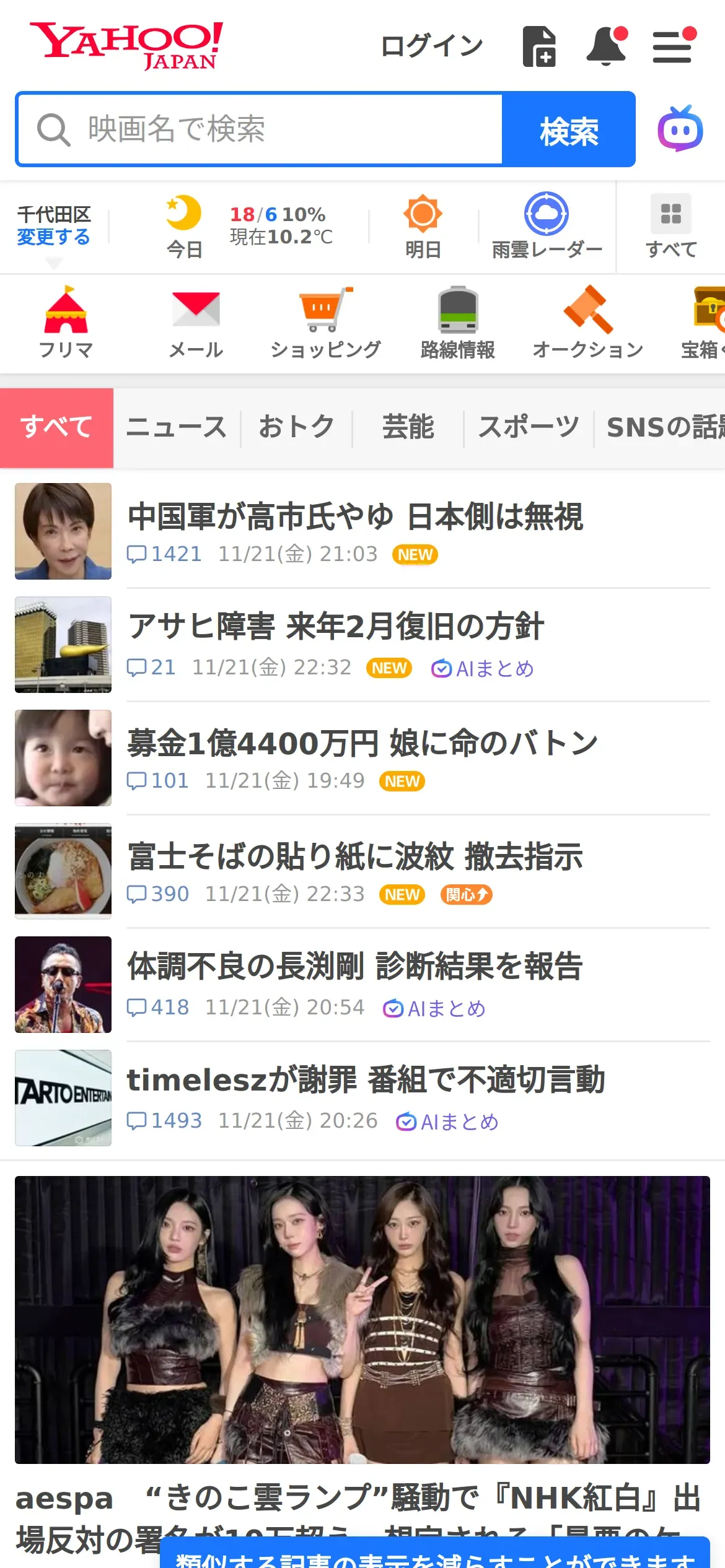This screenshot has height=1568, width=725.
Task: Switch to the 芸能 tab
Action: point(408,428)
